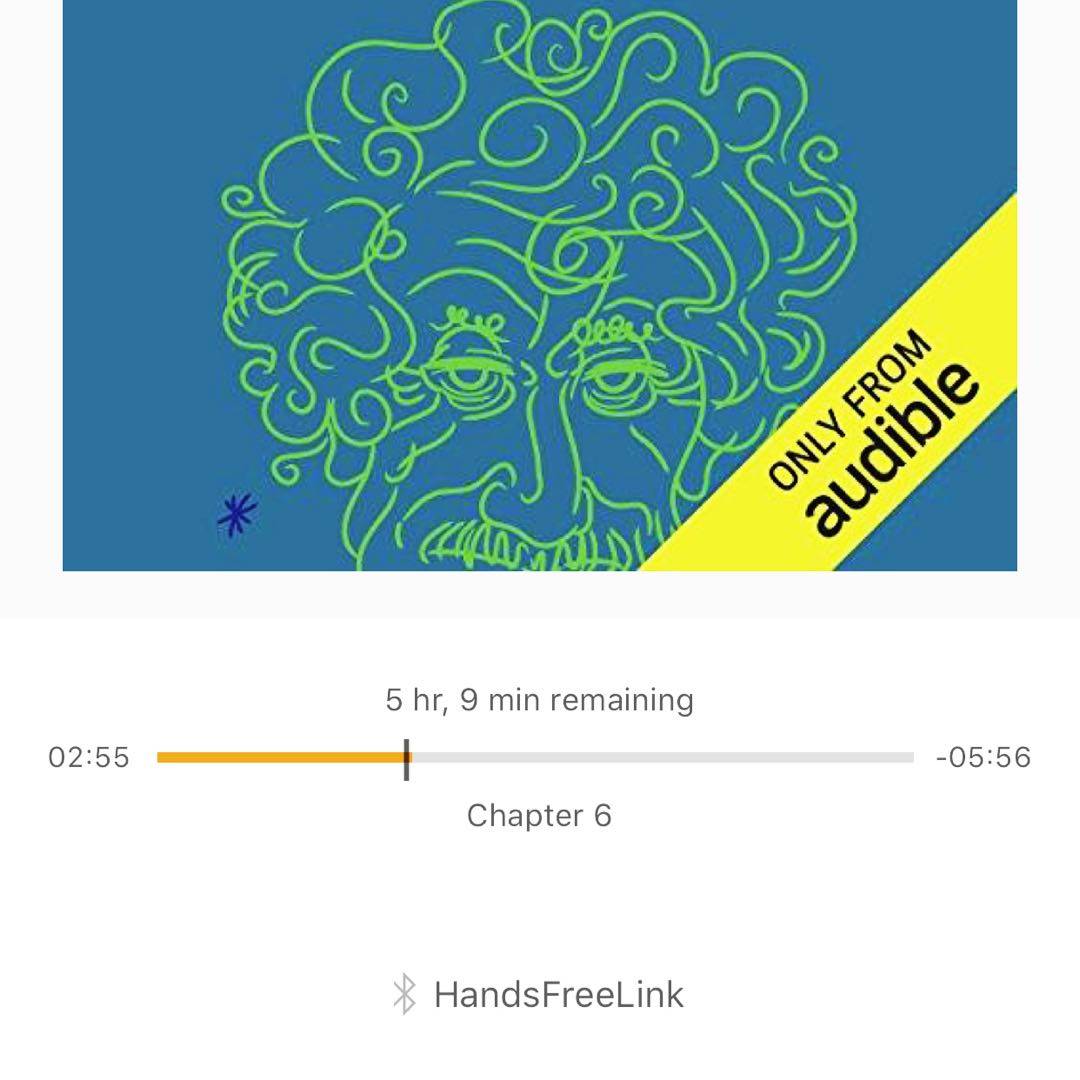The image size is (1080, 1080).
Task: Open the HandsFreeLink Bluetooth output selector
Action: tap(539, 995)
